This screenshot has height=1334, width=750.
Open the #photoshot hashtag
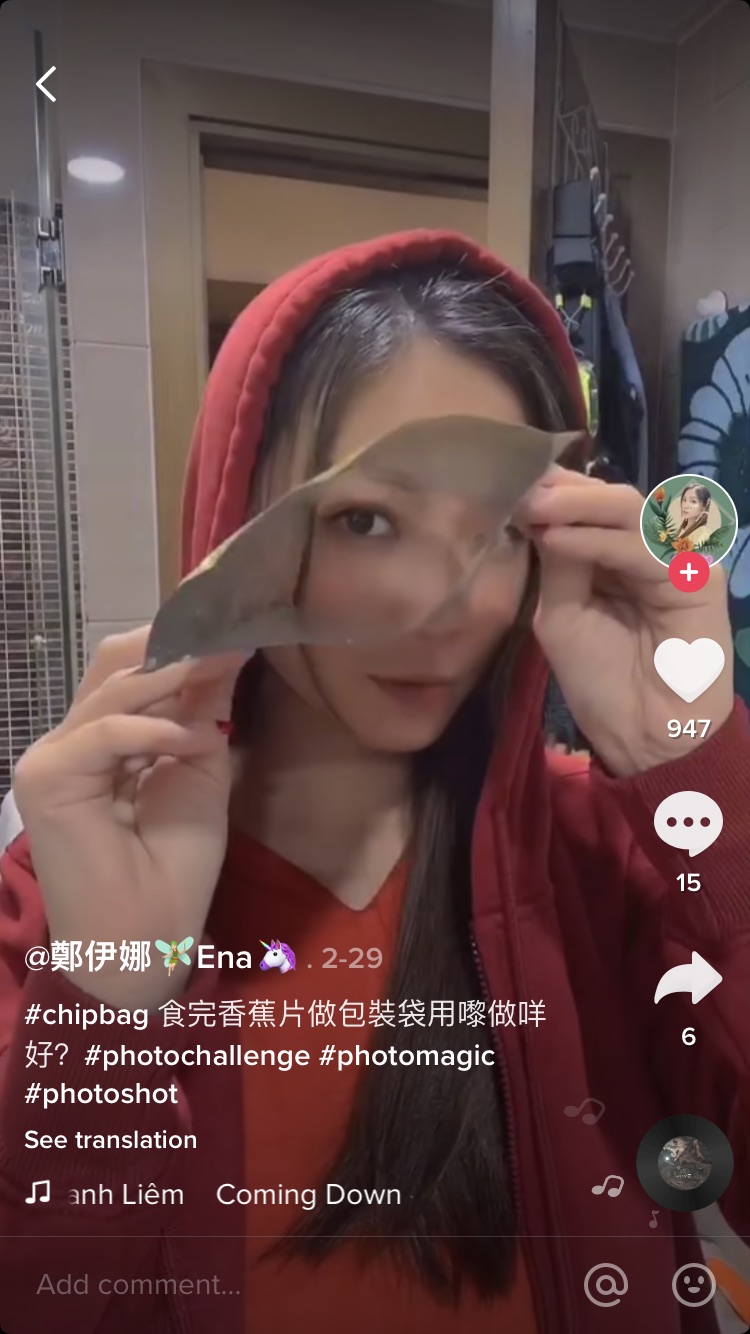pos(101,1093)
